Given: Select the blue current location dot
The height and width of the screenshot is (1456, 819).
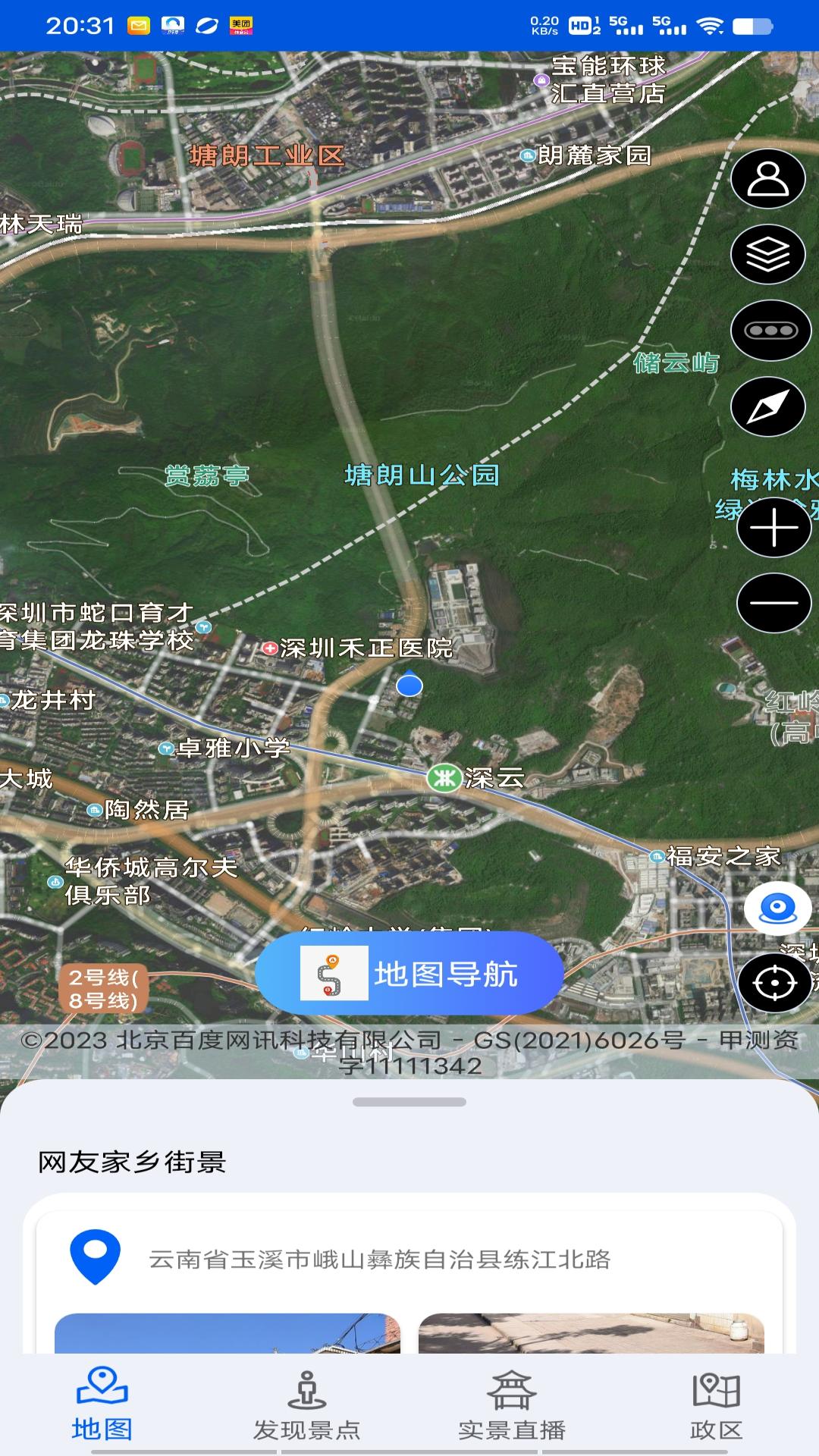Looking at the screenshot, I should pyautogui.click(x=410, y=686).
